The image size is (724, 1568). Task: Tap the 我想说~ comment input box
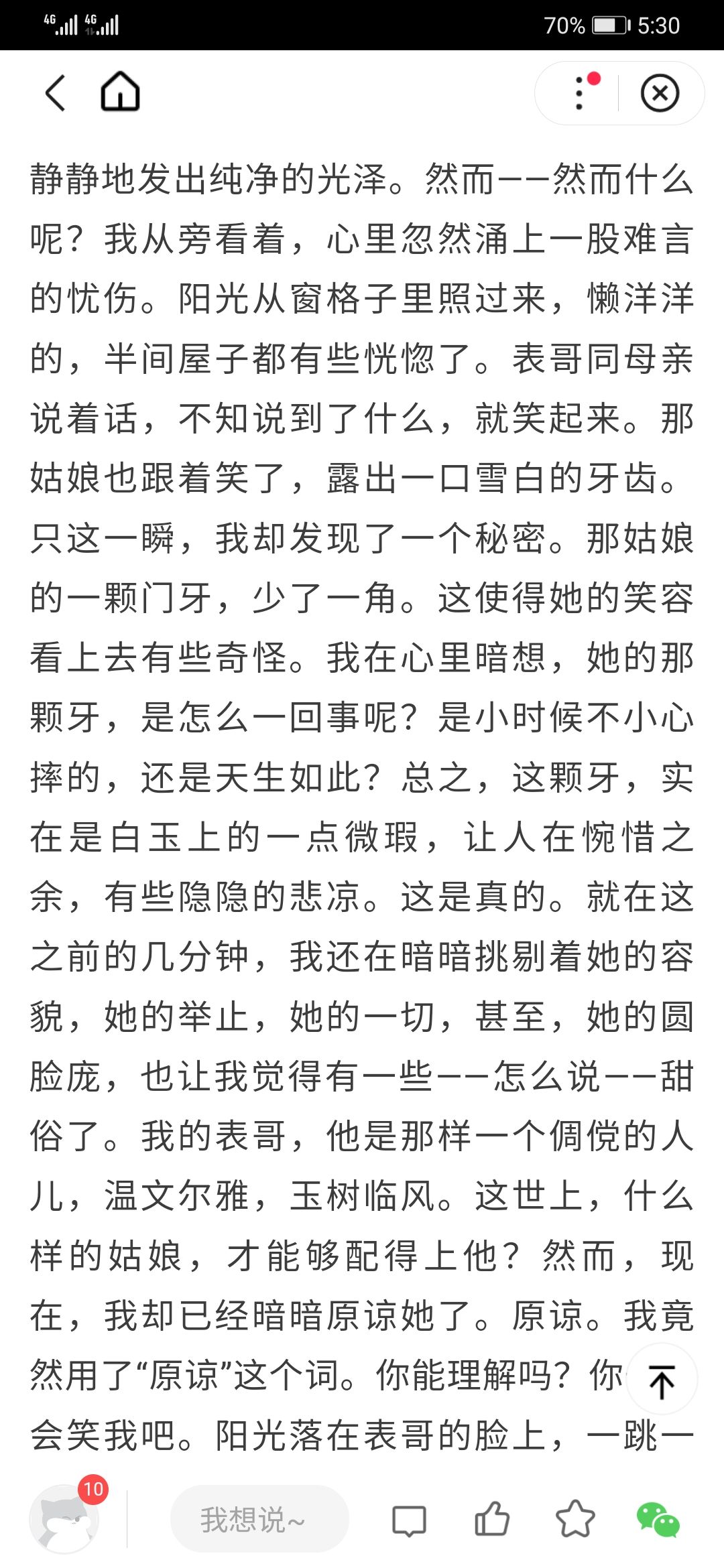[x=259, y=1519]
